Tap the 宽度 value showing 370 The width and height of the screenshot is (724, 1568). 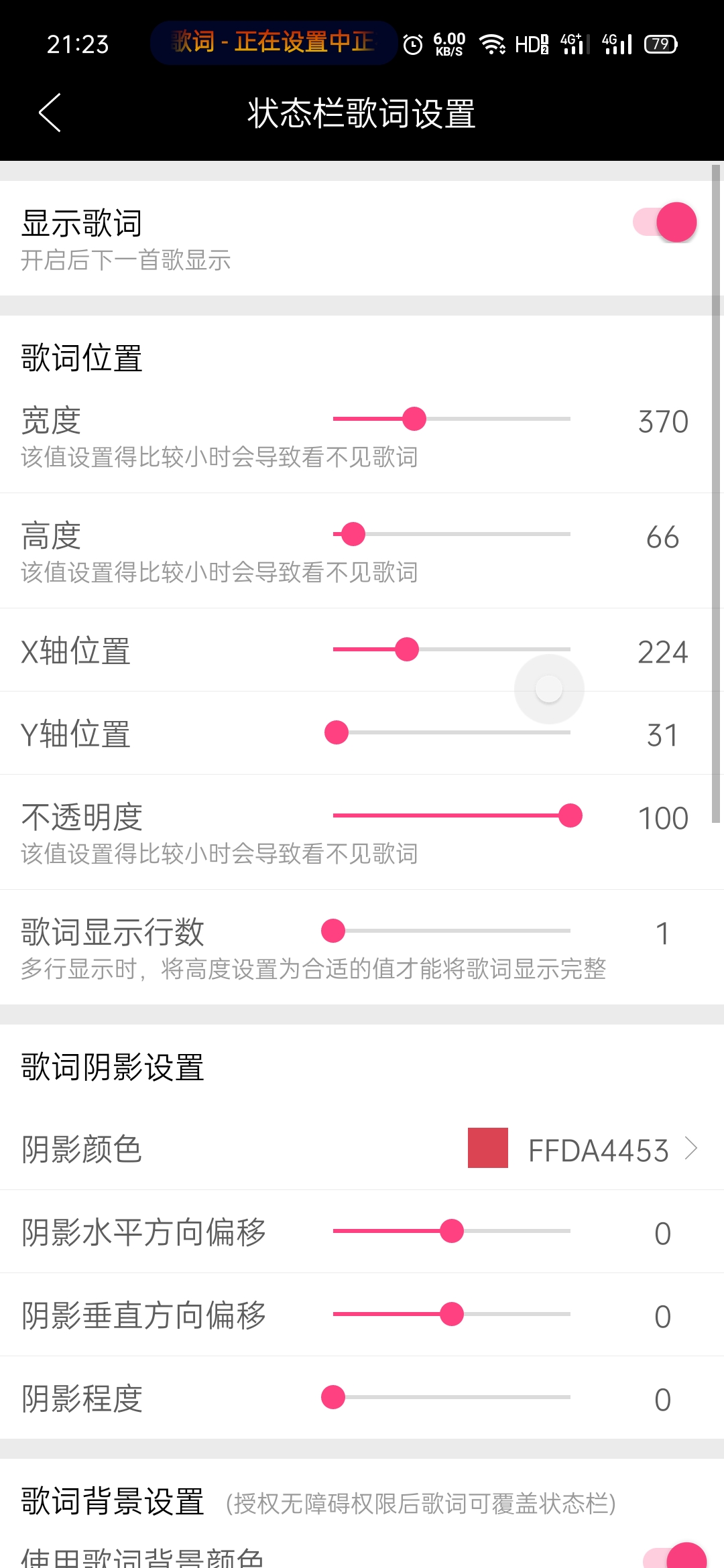(662, 421)
